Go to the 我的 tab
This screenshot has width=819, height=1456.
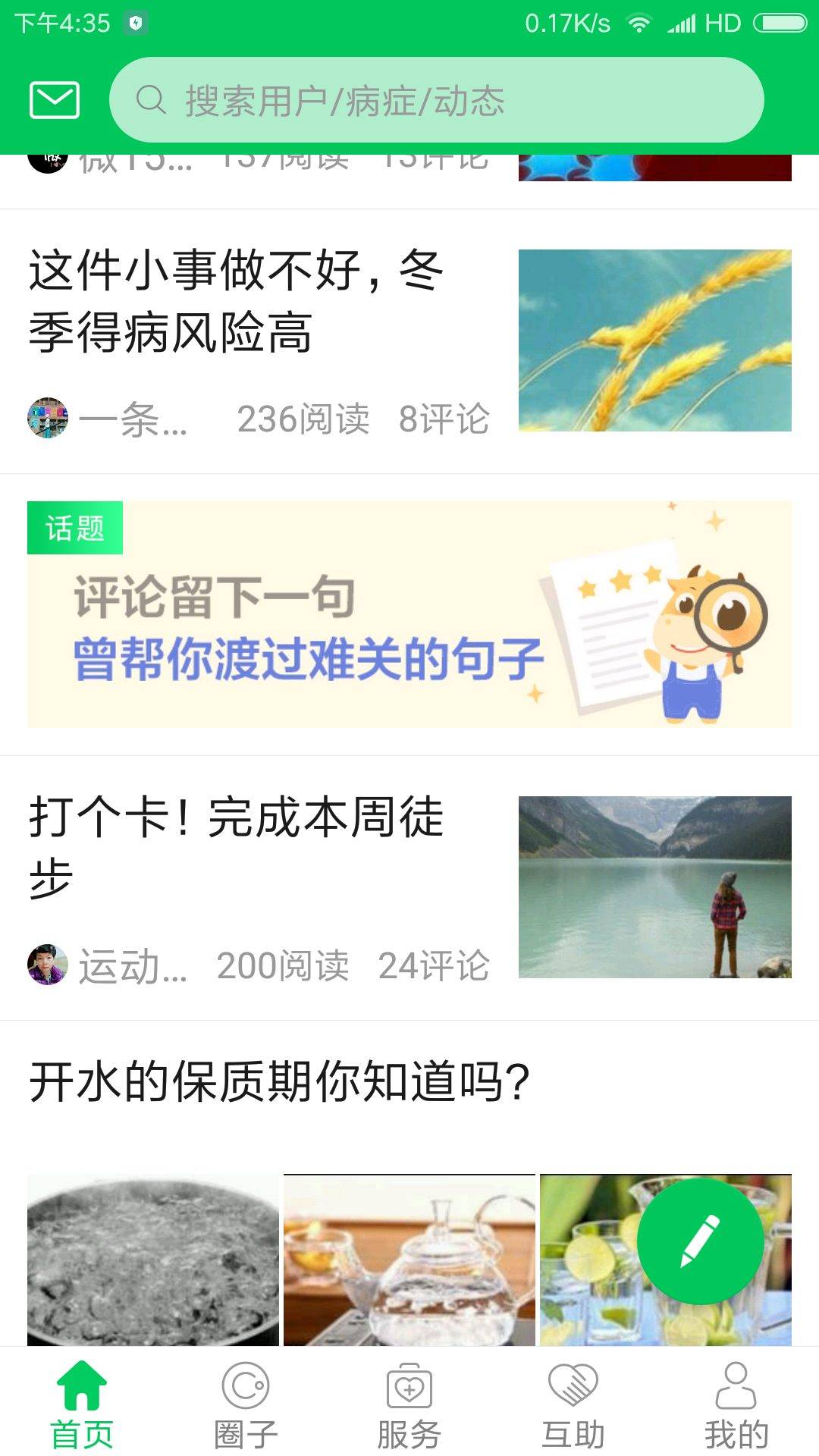tap(736, 1403)
